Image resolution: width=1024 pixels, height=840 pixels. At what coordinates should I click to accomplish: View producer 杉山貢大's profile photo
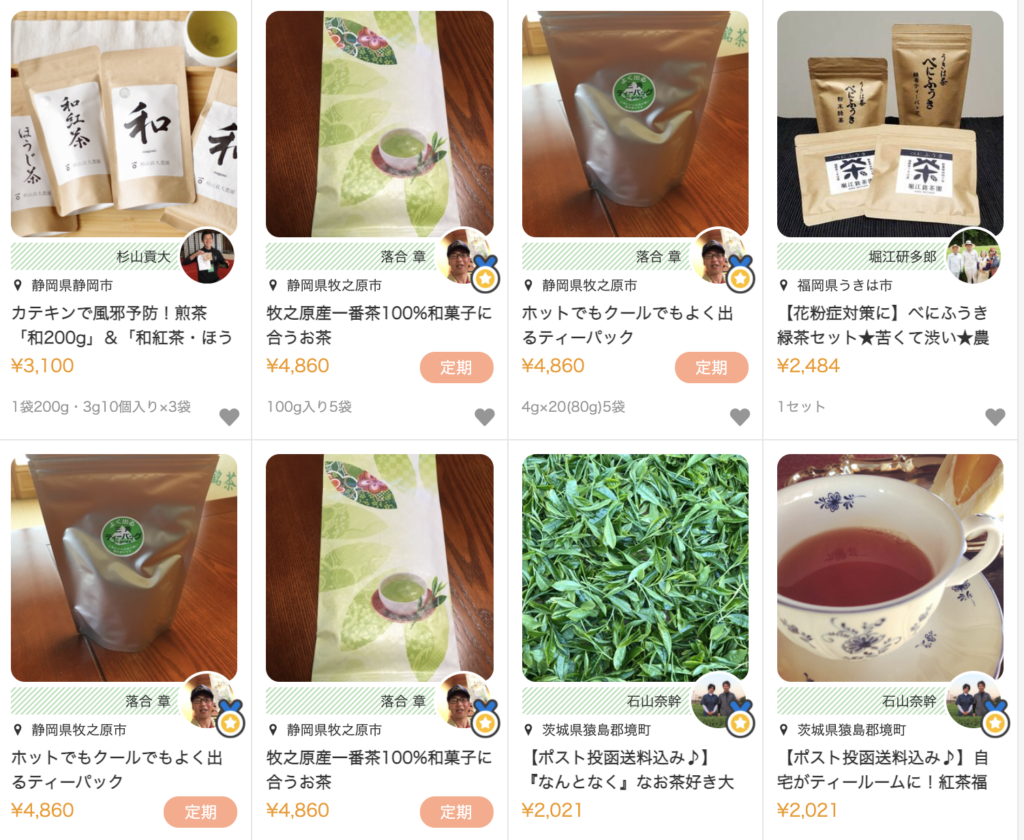coord(207,257)
